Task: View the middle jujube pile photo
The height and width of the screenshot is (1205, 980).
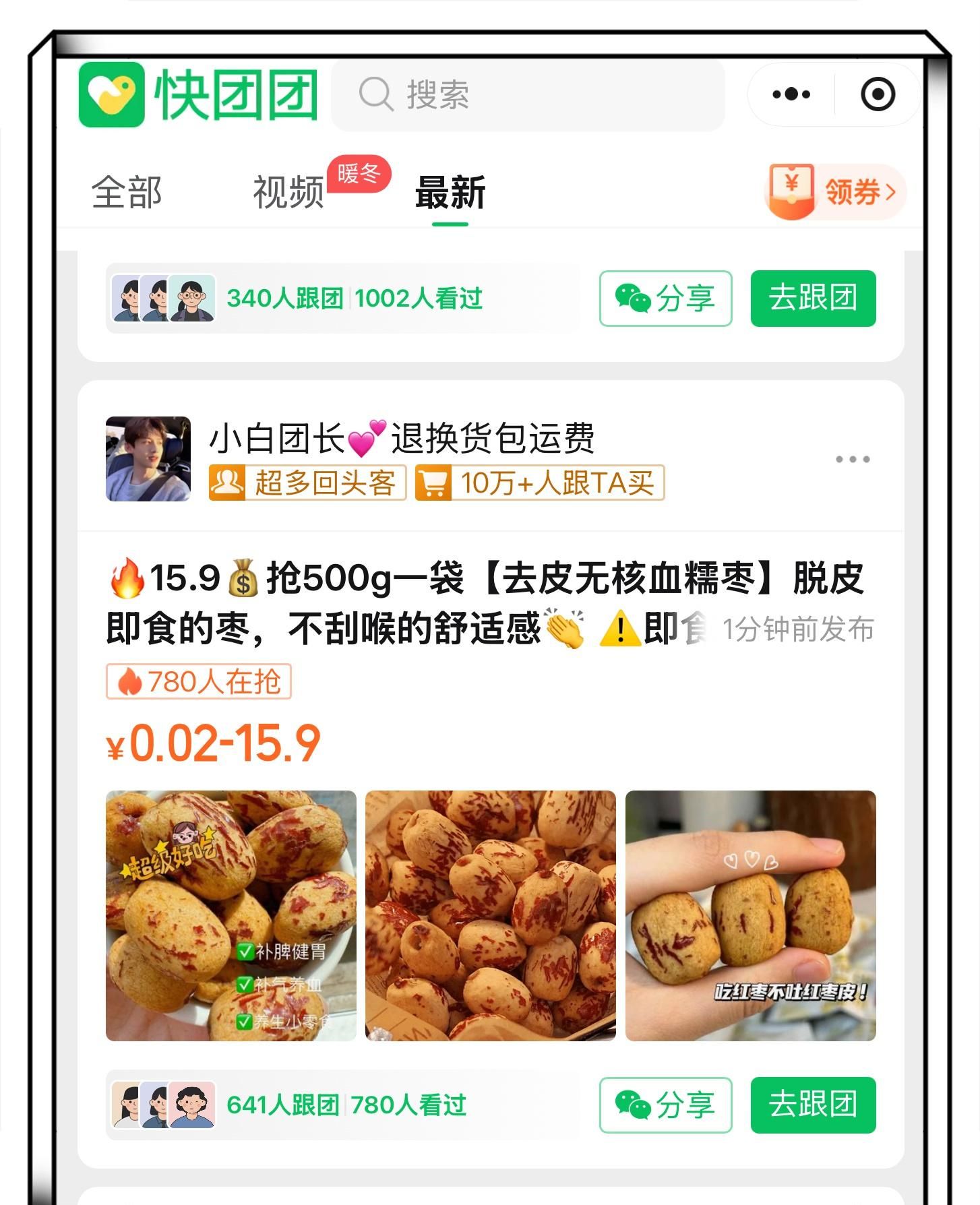Action: coord(490,915)
